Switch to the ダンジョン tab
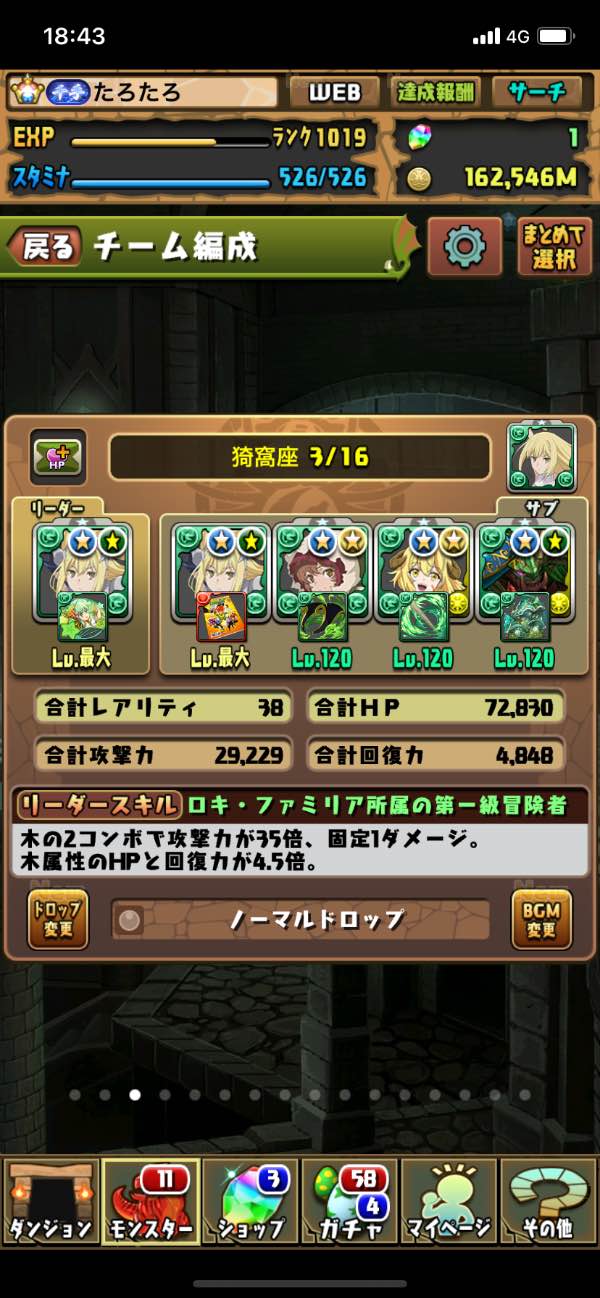 [x=50, y=1200]
